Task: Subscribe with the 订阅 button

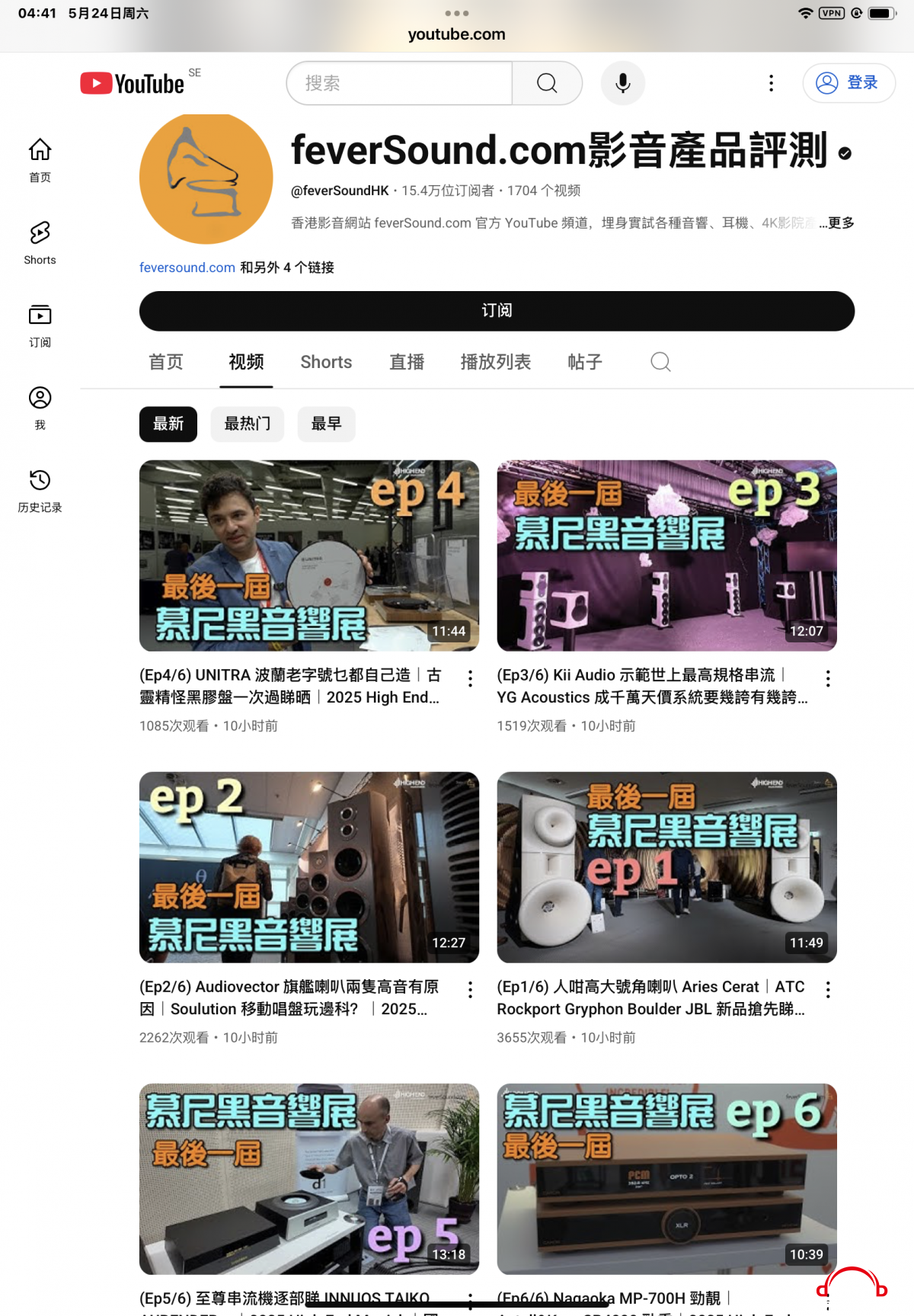Action: [497, 311]
